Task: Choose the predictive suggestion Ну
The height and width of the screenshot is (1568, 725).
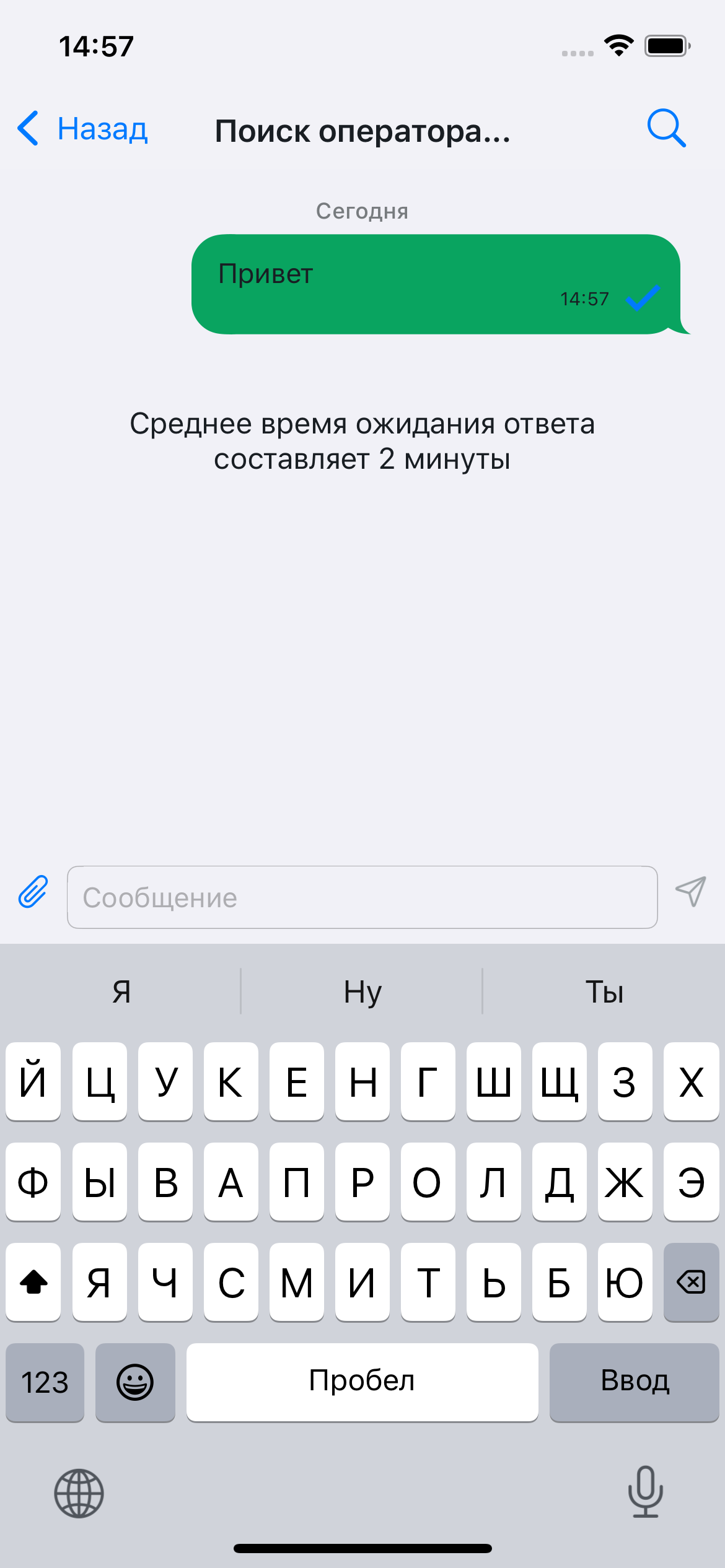Action: pos(362,991)
